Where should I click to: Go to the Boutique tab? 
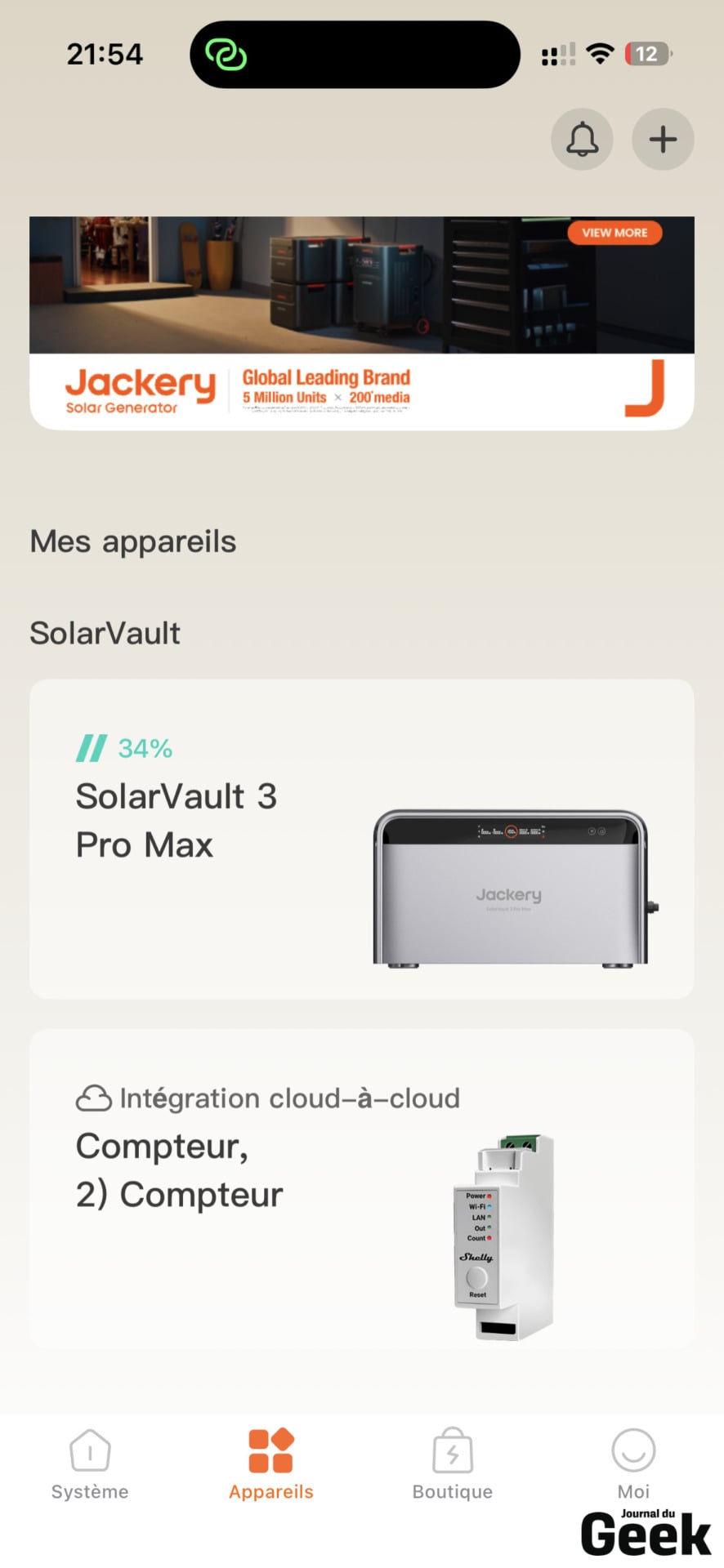tap(453, 1465)
